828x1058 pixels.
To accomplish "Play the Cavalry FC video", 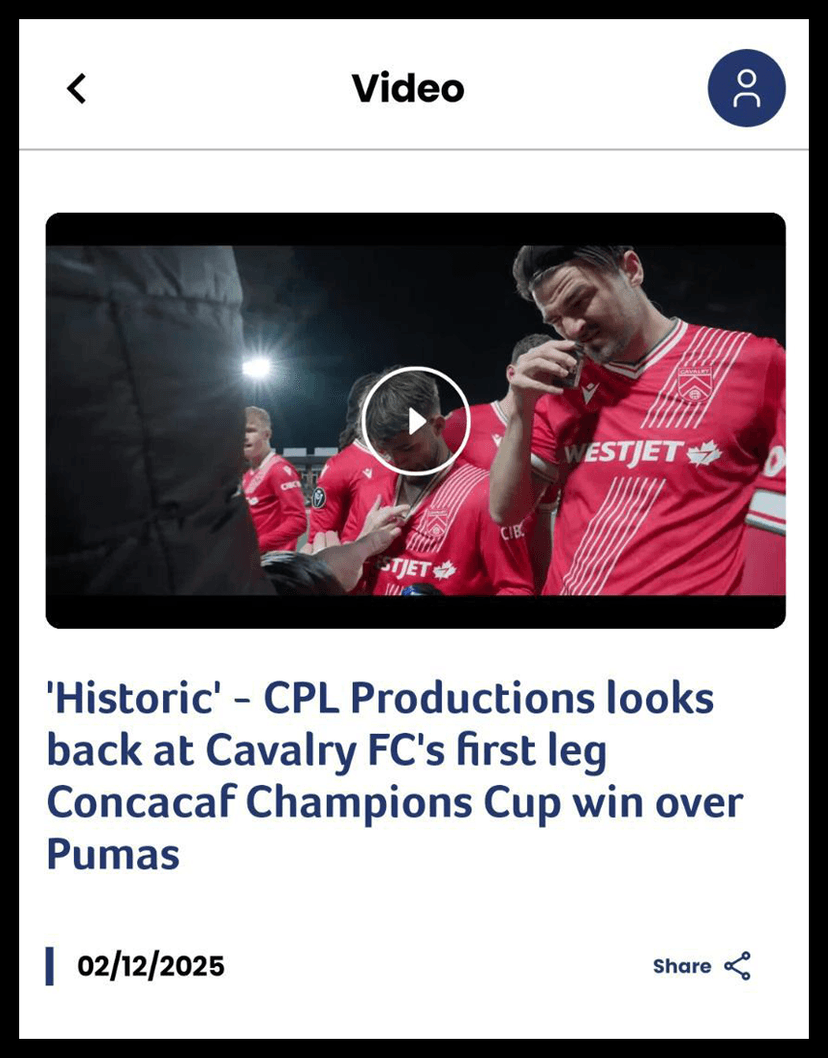I will (x=415, y=421).
